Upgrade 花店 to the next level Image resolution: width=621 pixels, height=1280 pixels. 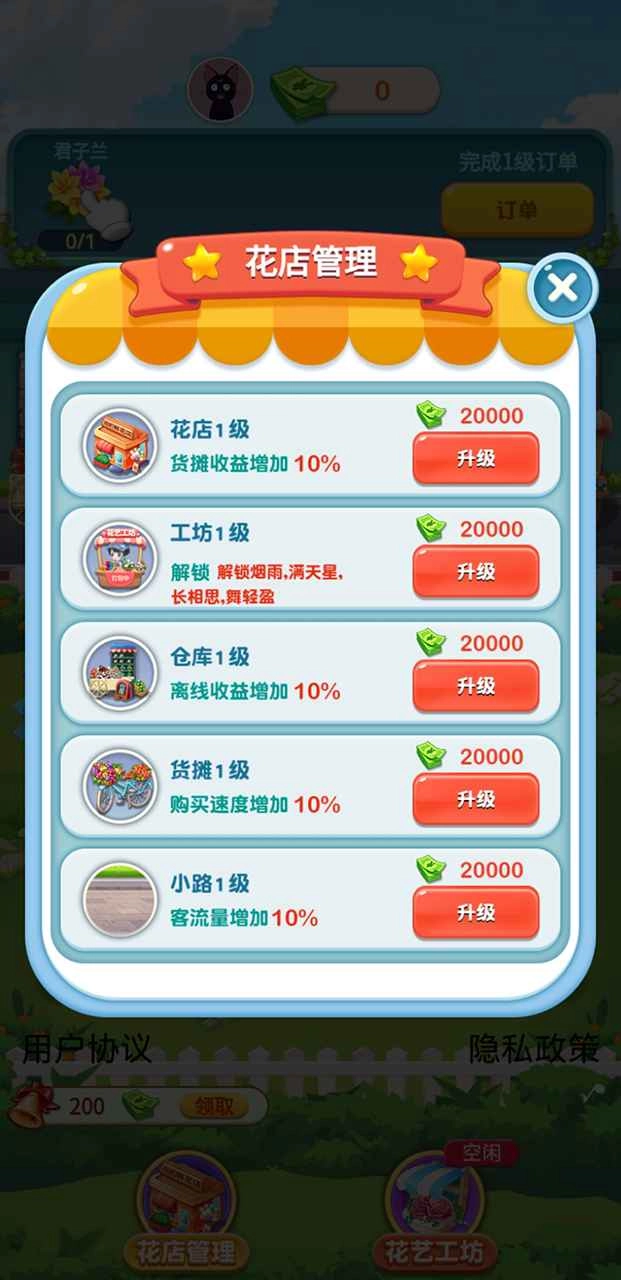[x=476, y=458]
